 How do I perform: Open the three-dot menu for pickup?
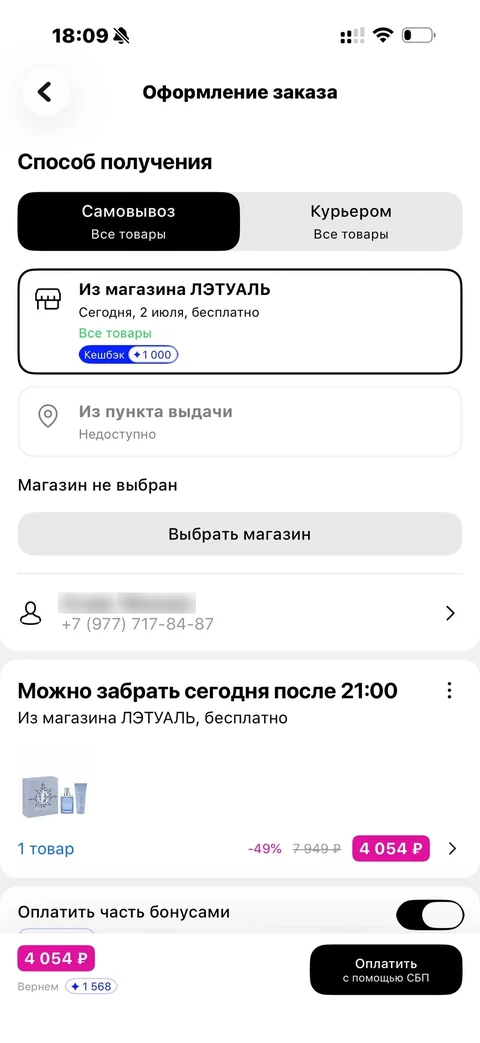[449, 690]
